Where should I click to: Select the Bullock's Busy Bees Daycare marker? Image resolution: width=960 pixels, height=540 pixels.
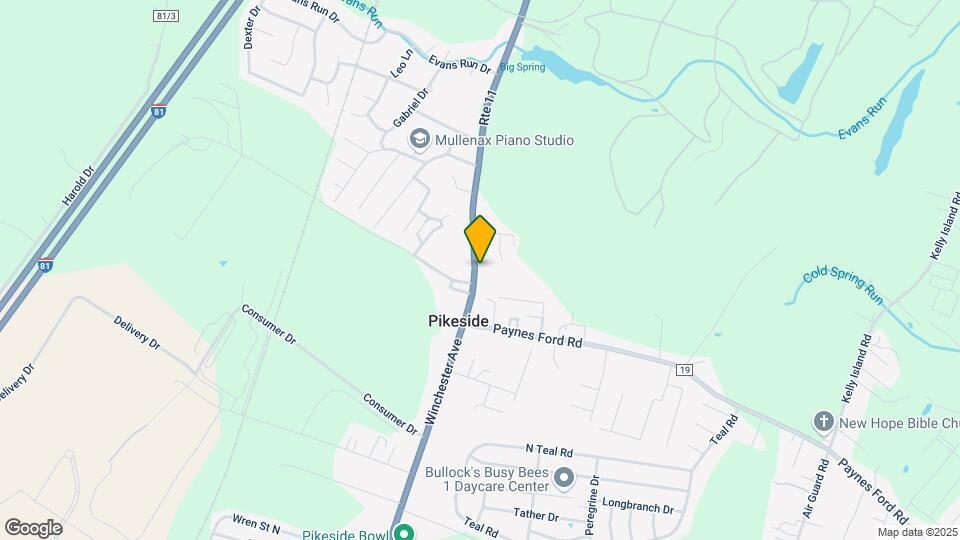point(563,478)
